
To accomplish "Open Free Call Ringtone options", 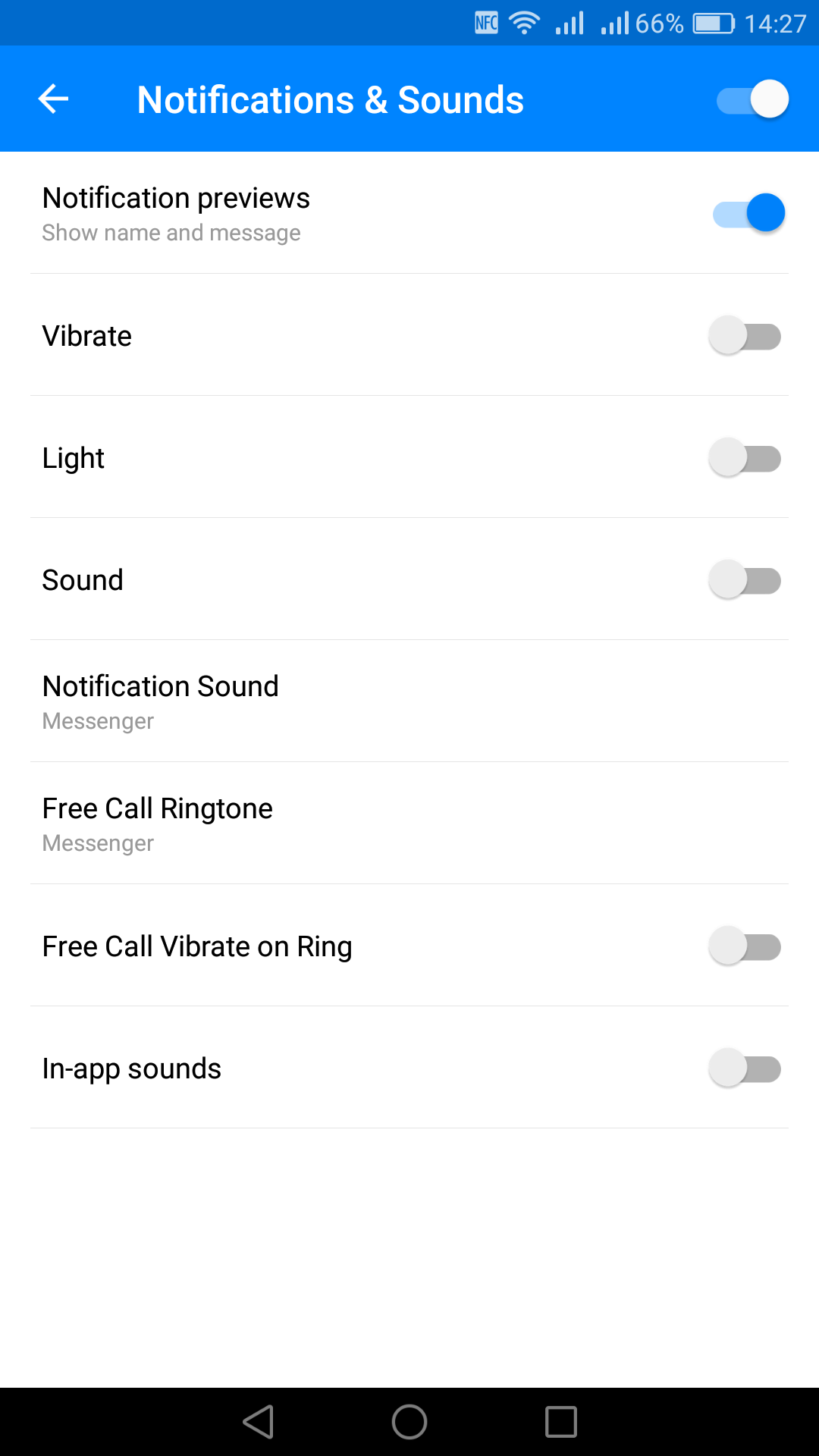I will 409,824.
